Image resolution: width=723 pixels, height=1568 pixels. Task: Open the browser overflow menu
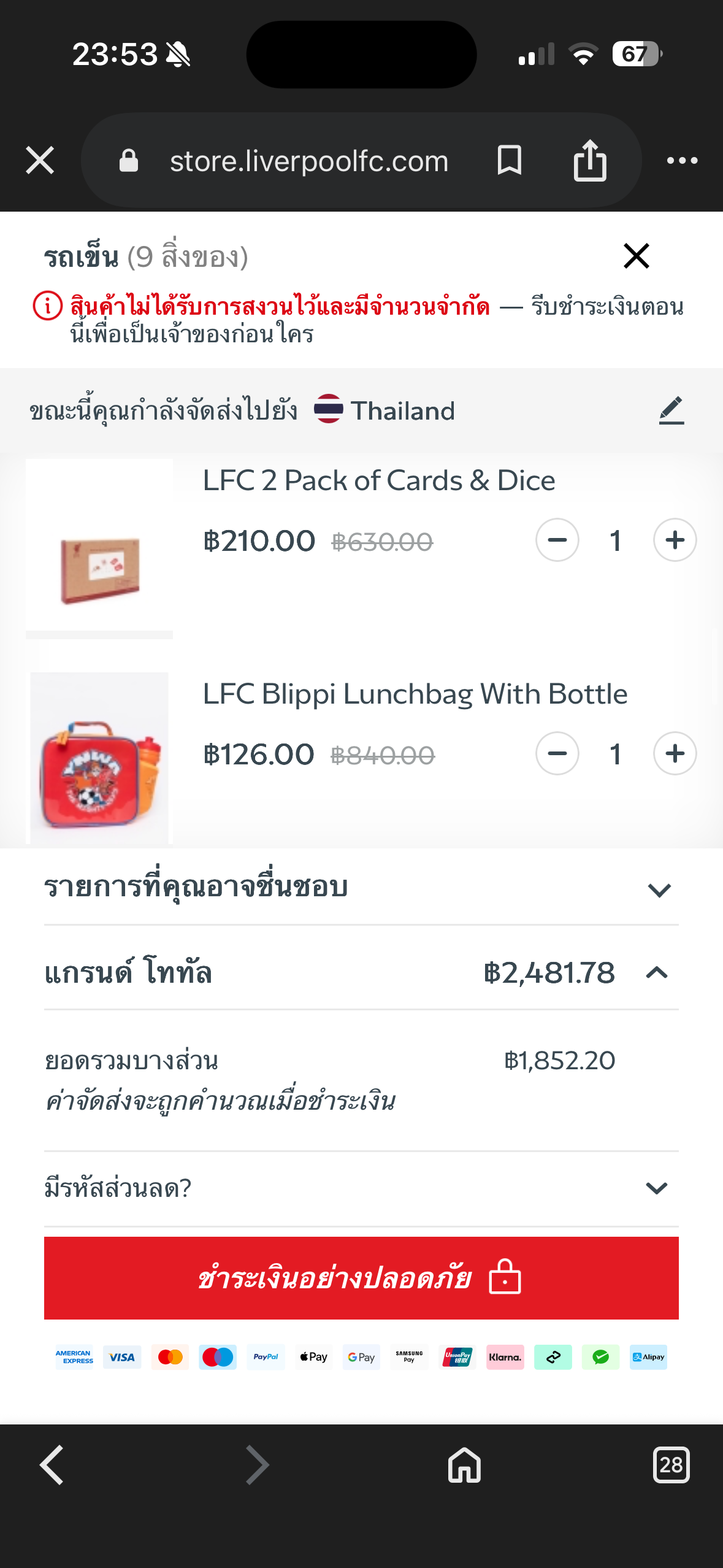coord(682,161)
